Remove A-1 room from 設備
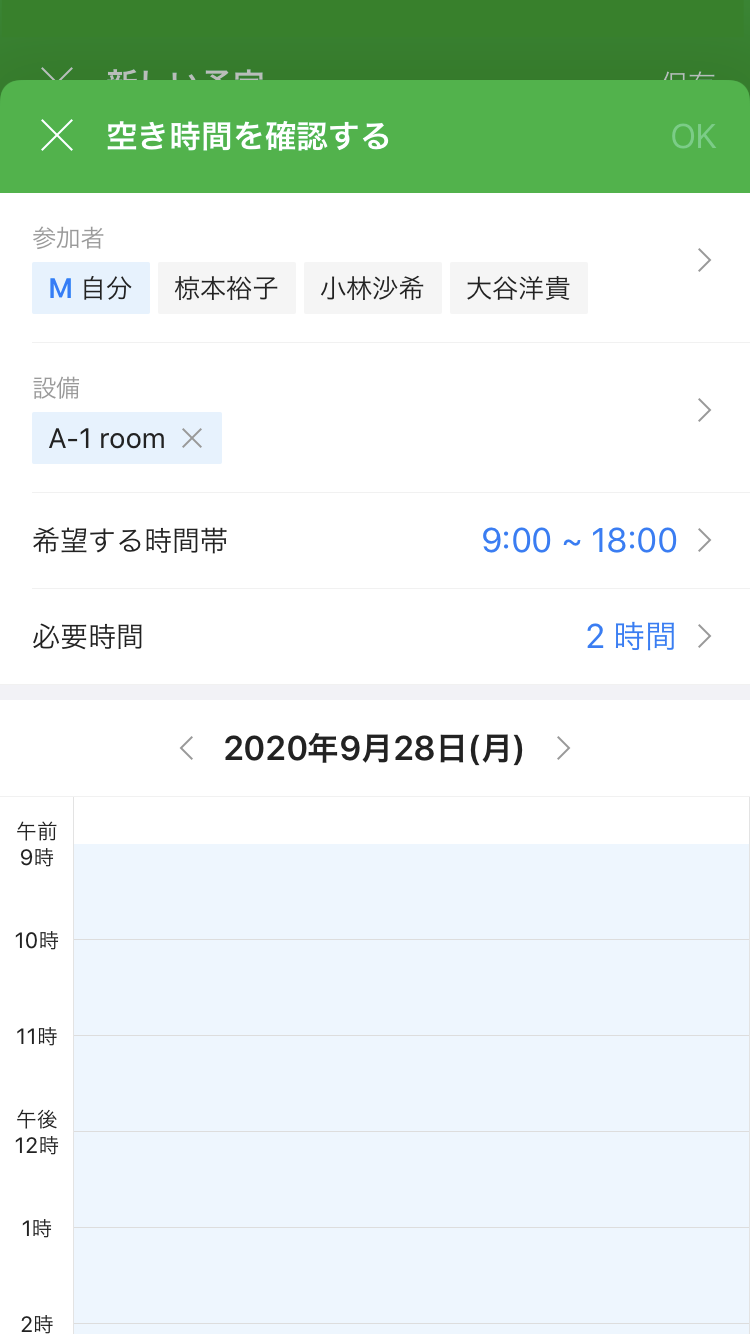 click(192, 438)
